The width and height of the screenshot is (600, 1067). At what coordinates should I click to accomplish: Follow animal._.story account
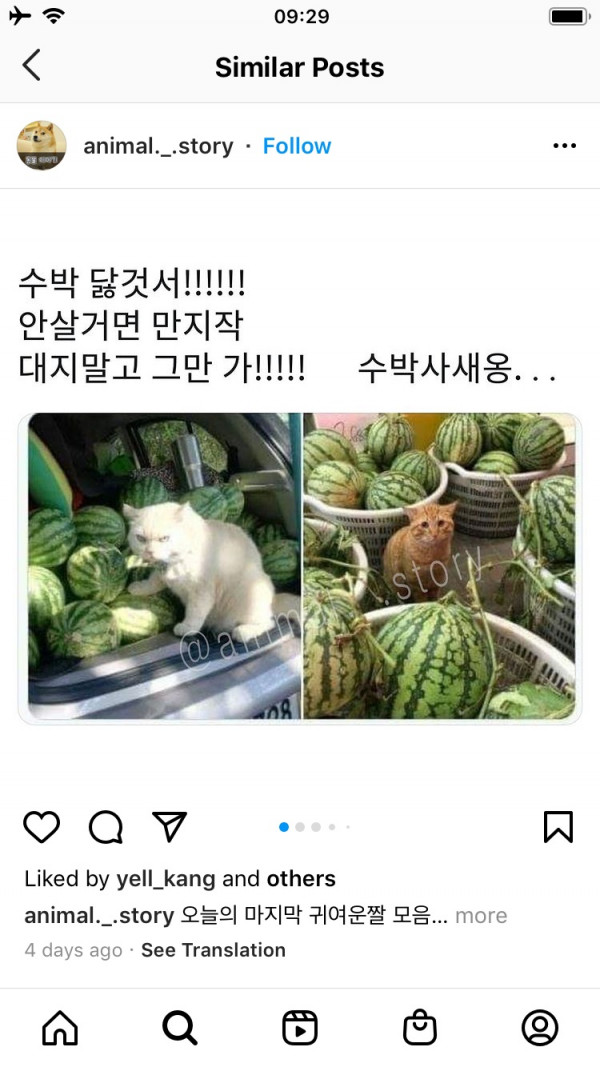[x=296, y=146]
